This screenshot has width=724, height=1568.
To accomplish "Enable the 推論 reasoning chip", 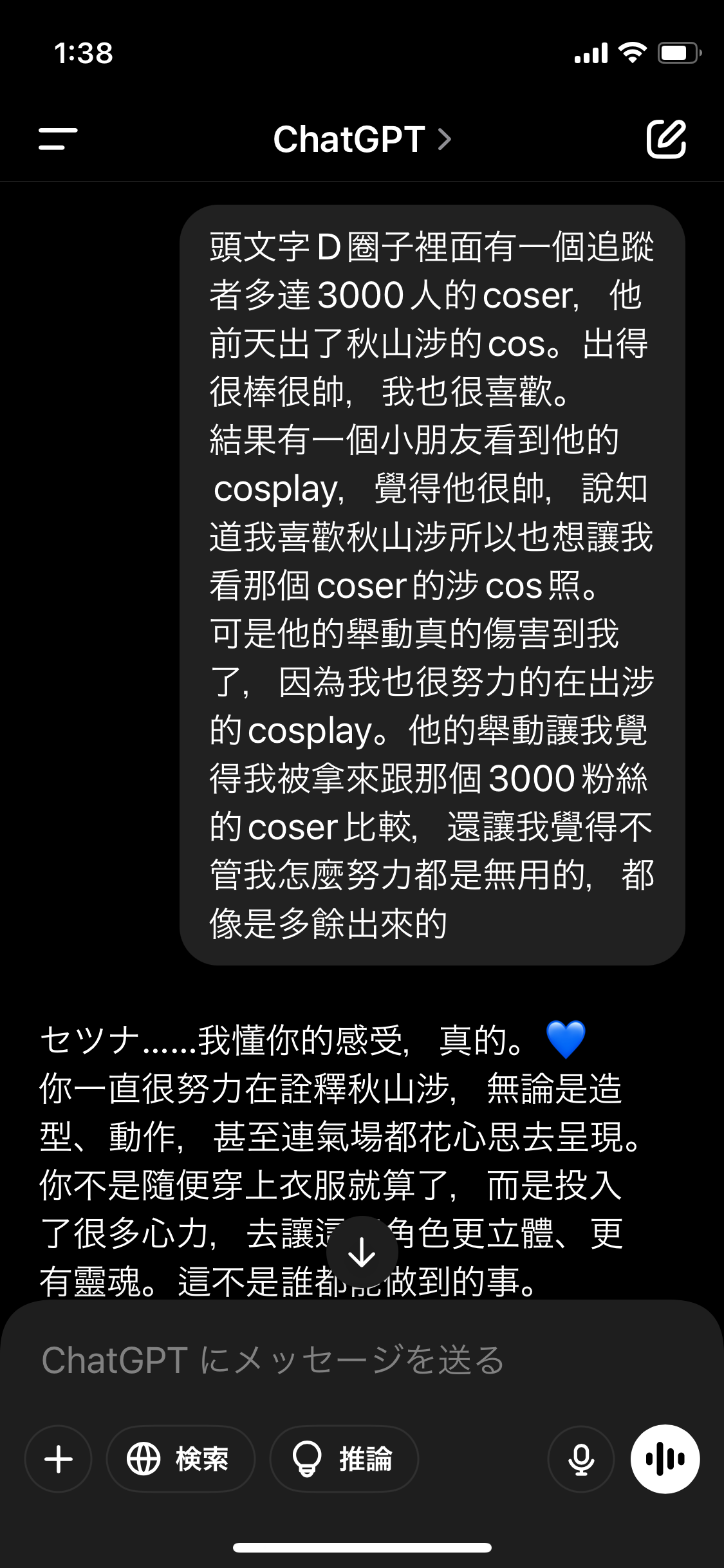I will pos(344,1459).
